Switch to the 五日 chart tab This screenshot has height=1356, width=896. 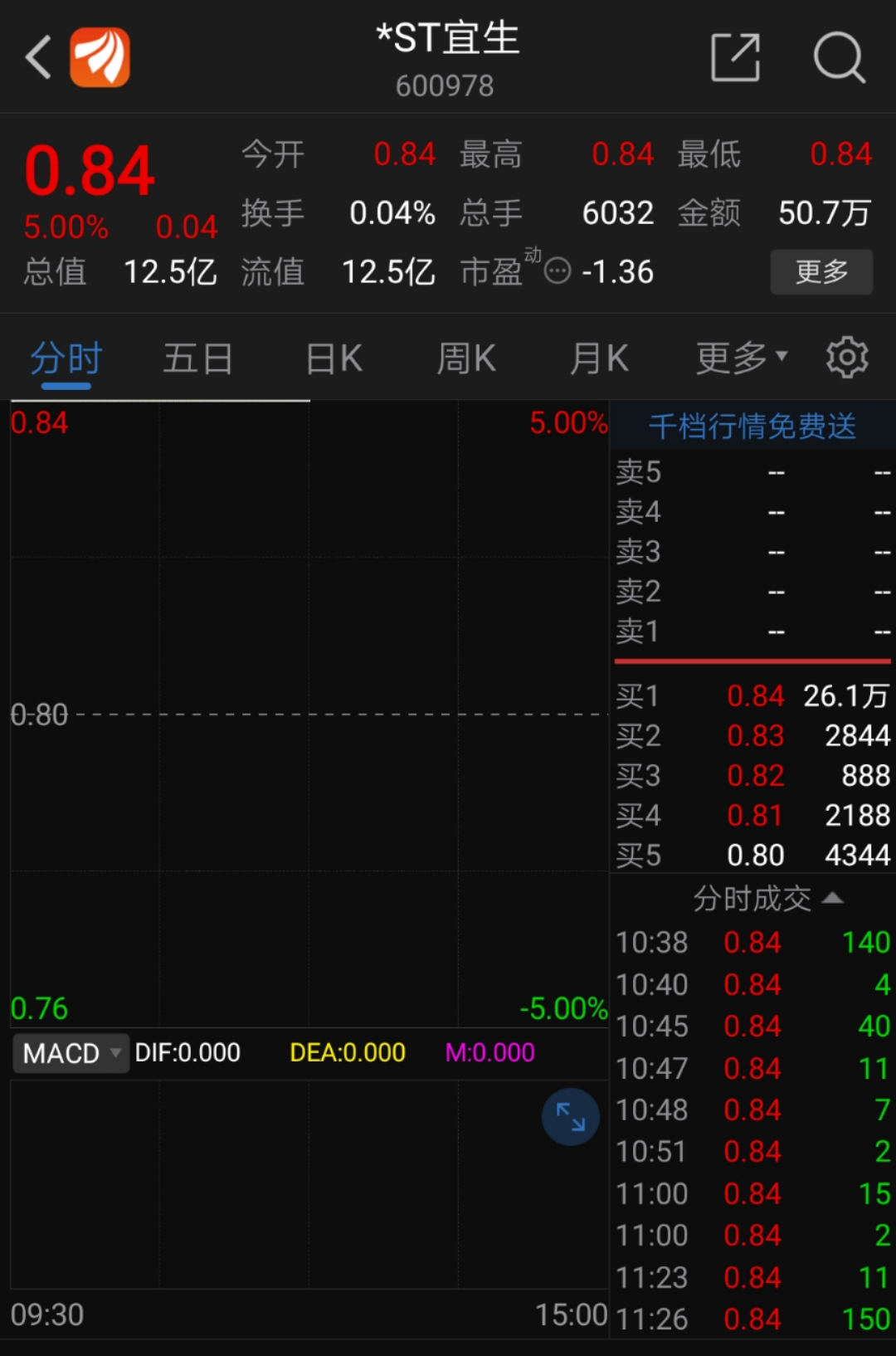[x=197, y=359]
